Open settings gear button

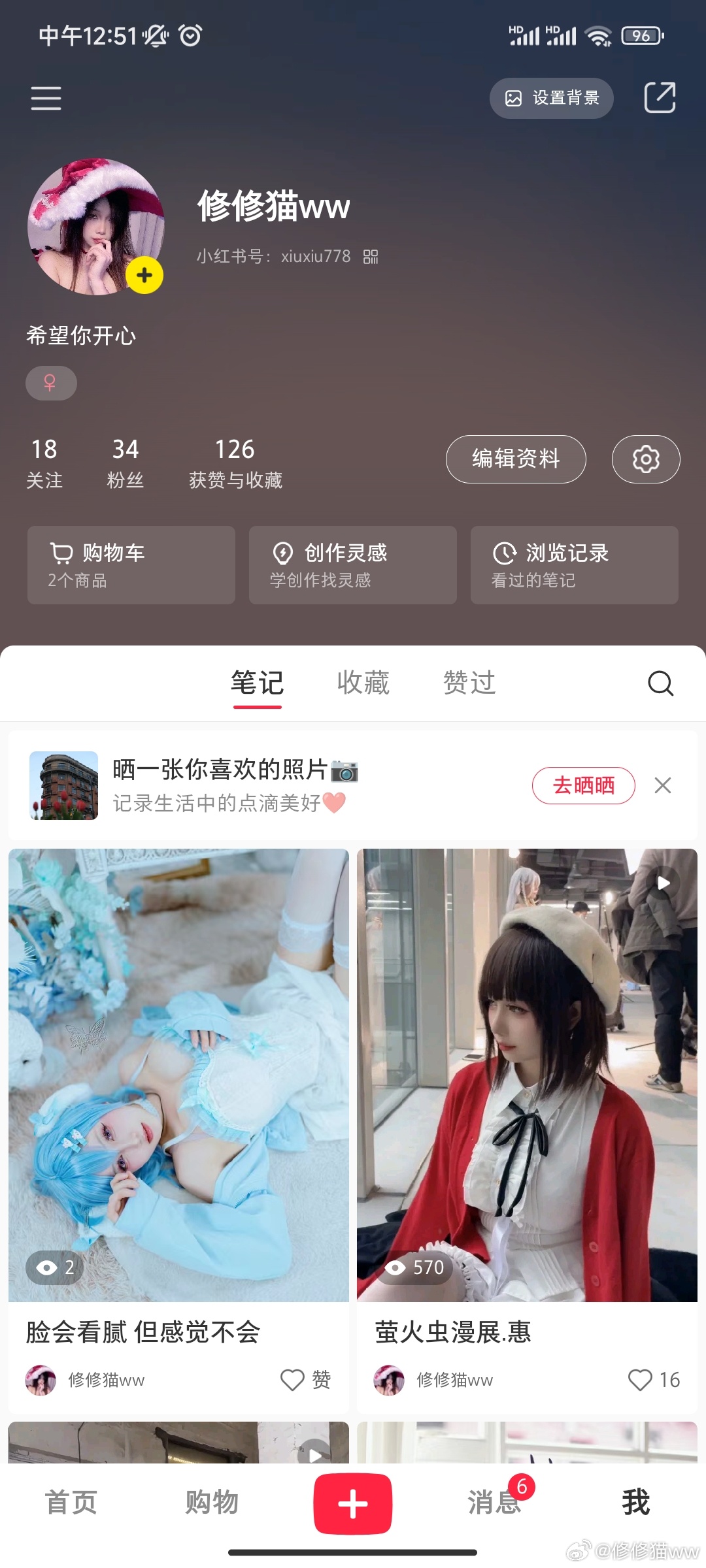[x=645, y=459]
